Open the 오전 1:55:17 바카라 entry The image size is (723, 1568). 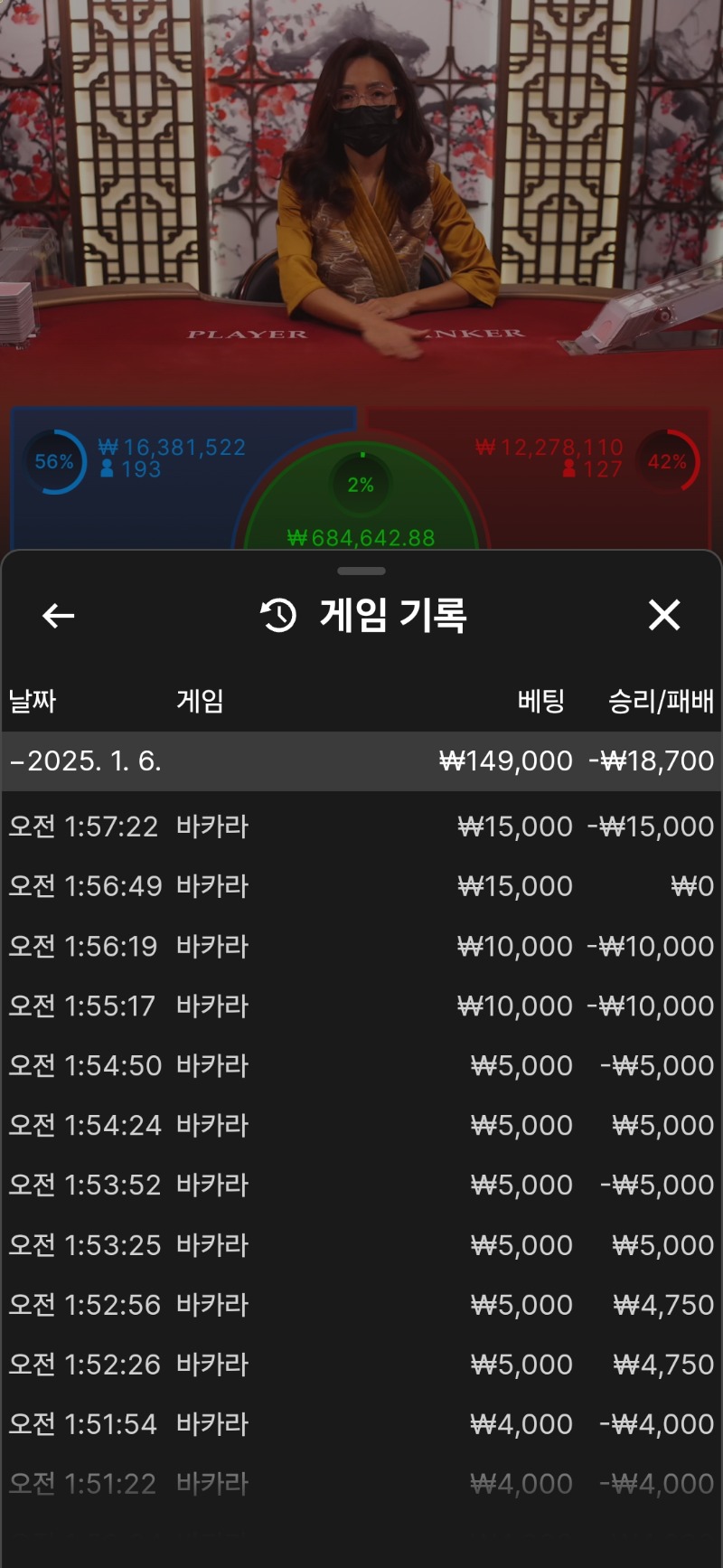[361, 1006]
